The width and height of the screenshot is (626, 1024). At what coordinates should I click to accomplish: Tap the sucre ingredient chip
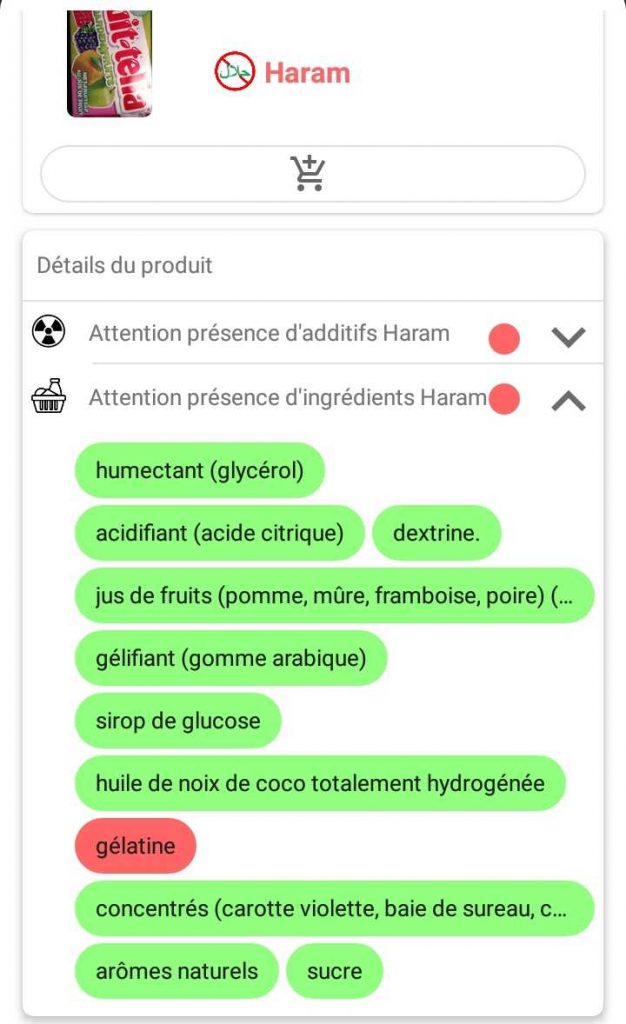click(x=334, y=971)
